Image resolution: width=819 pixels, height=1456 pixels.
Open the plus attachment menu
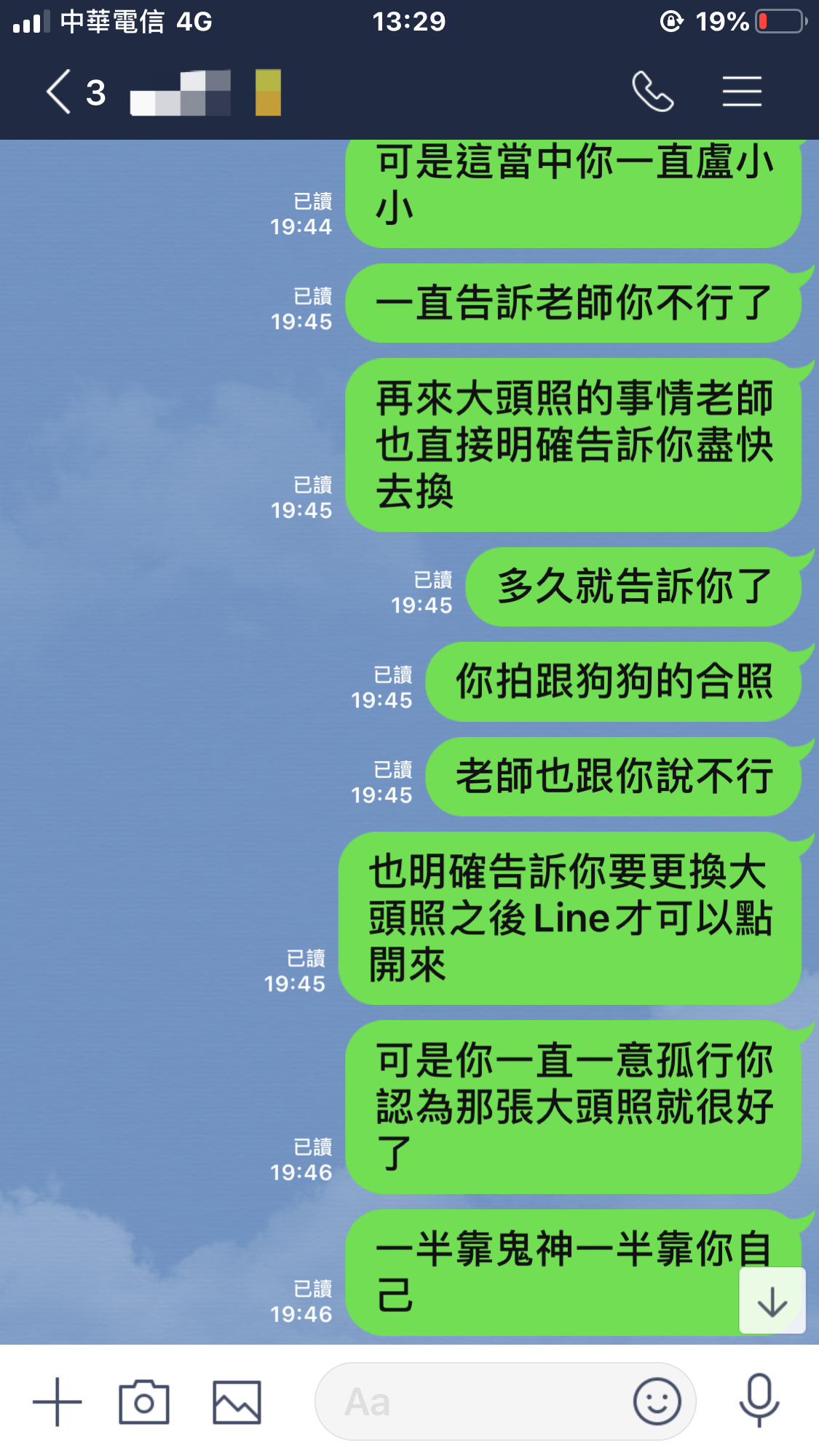[57, 1401]
